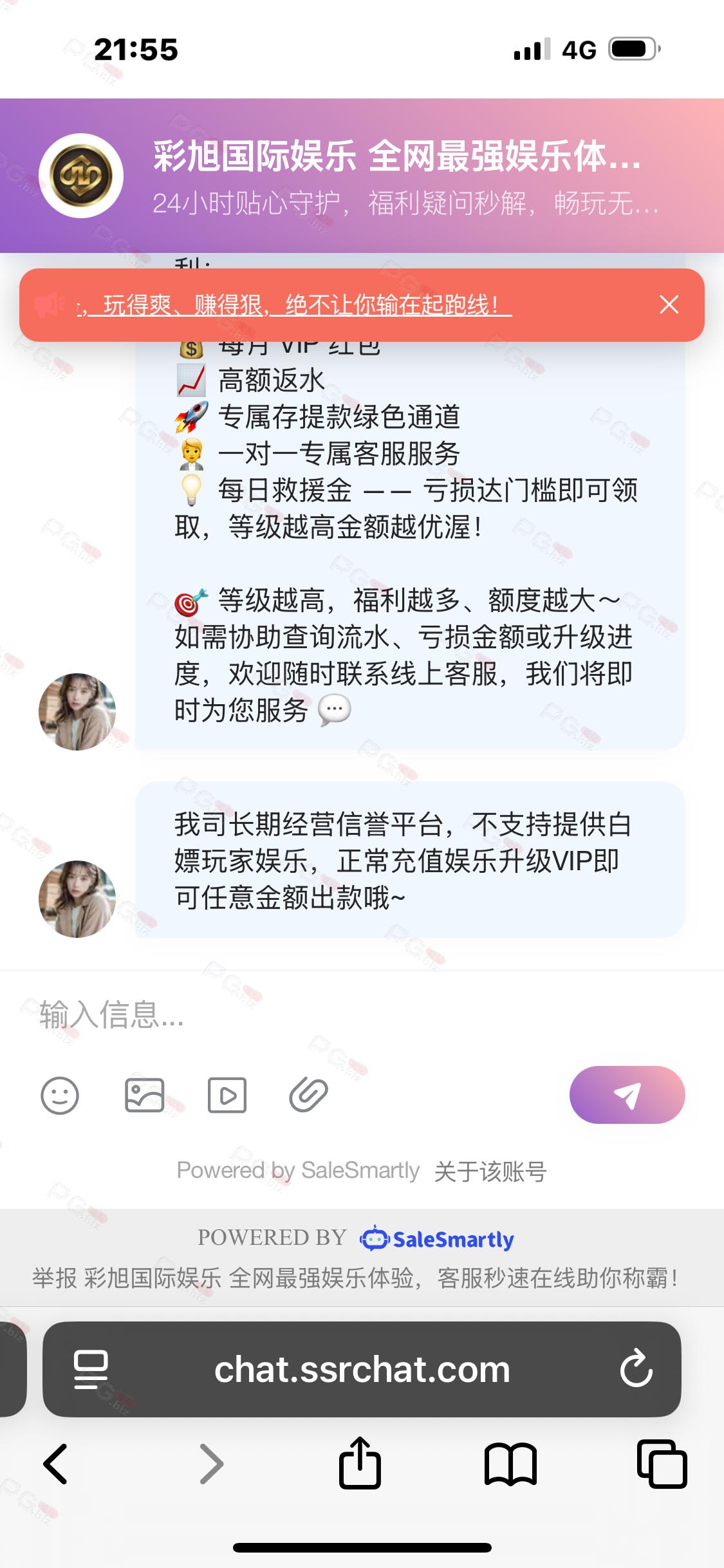Send the message with the purple button

coord(627,1095)
